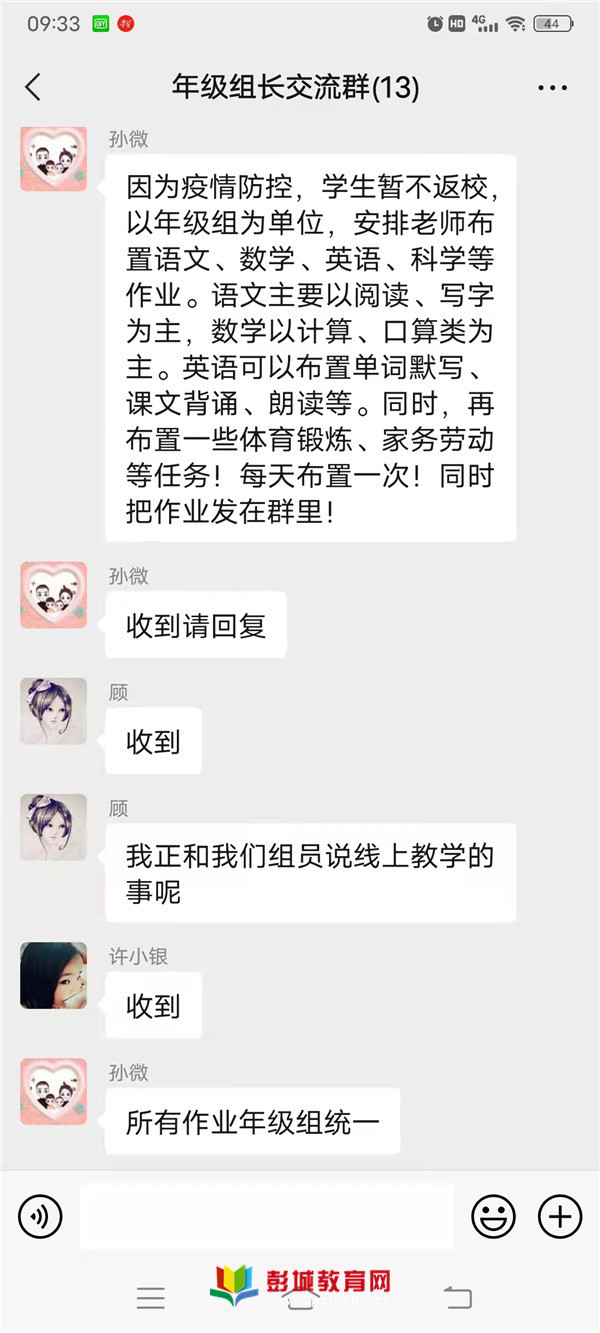Open 顾's avatar beside the 收到 message
600x1333 pixels.
(x=53, y=711)
